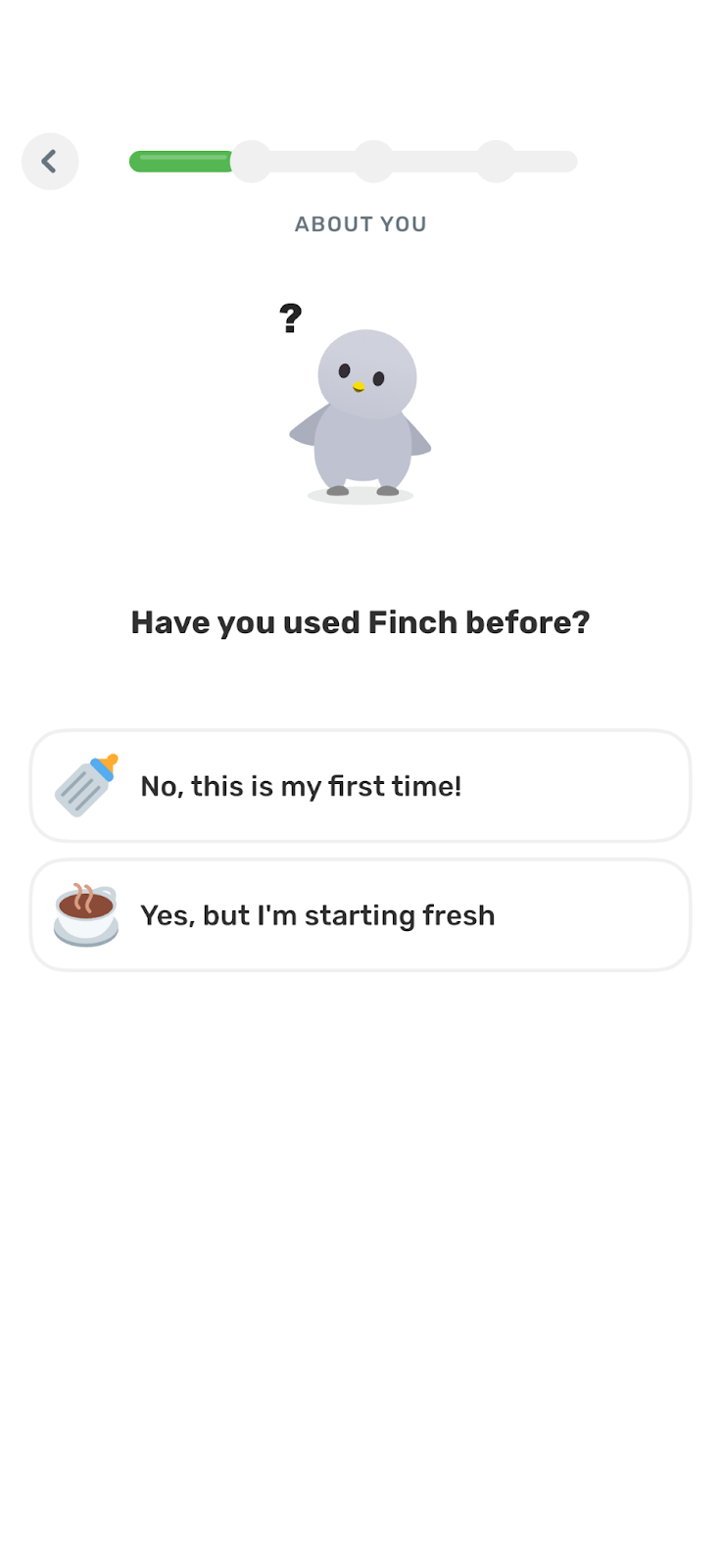This screenshot has height=1568, width=721.
Task: Select 'No, this is my first time!'
Action: [360, 786]
